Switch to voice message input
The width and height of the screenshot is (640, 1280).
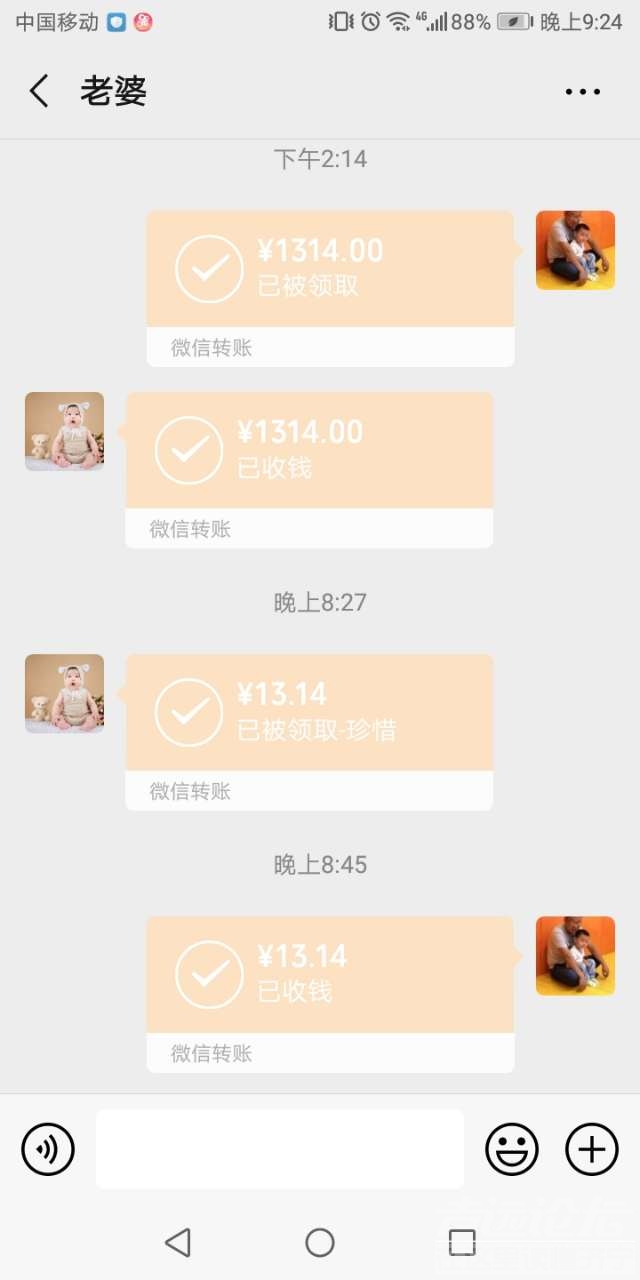click(x=48, y=1149)
